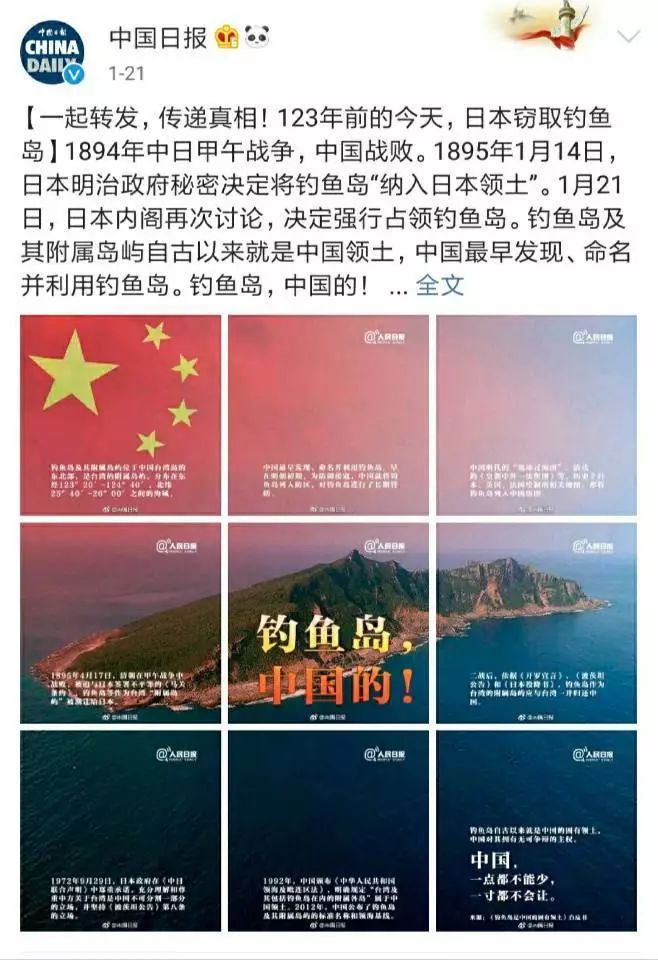Open the image mentioning 1895年4月17日
This screenshot has width=658, height=960.
click(120, 622)
